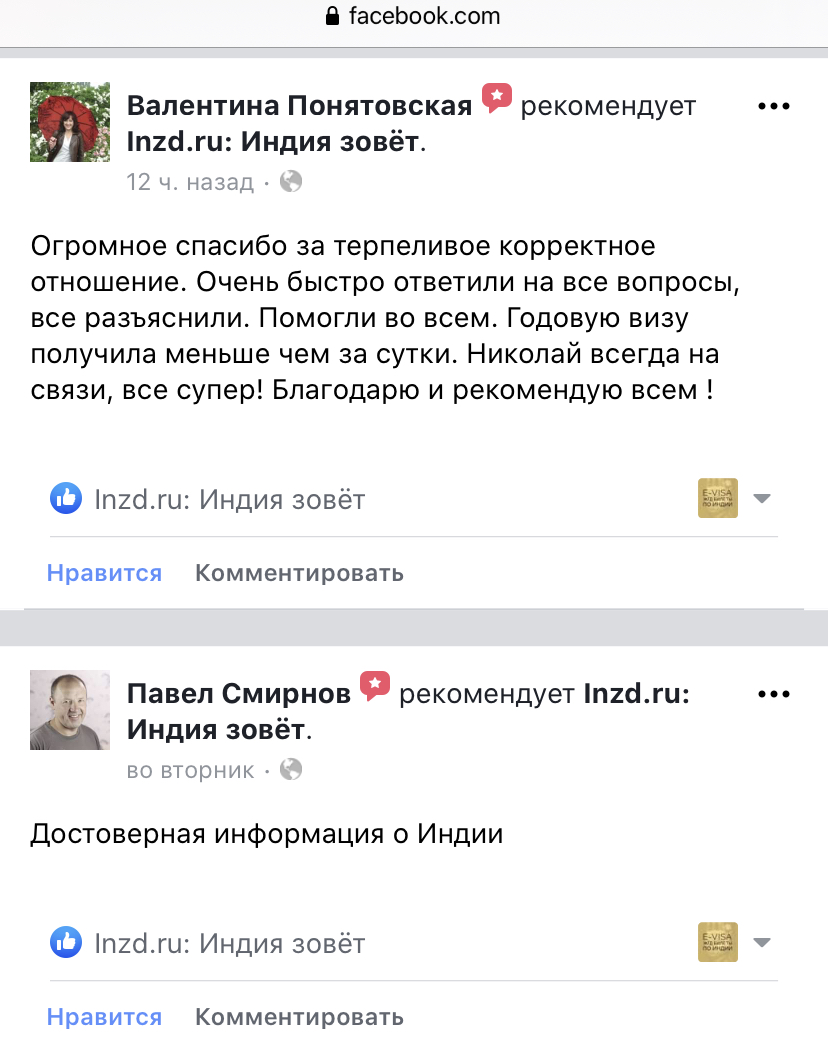Open Валентина Понятовская's profile name link
This screenshot has width=828, height=1051.
coord(299,106)
